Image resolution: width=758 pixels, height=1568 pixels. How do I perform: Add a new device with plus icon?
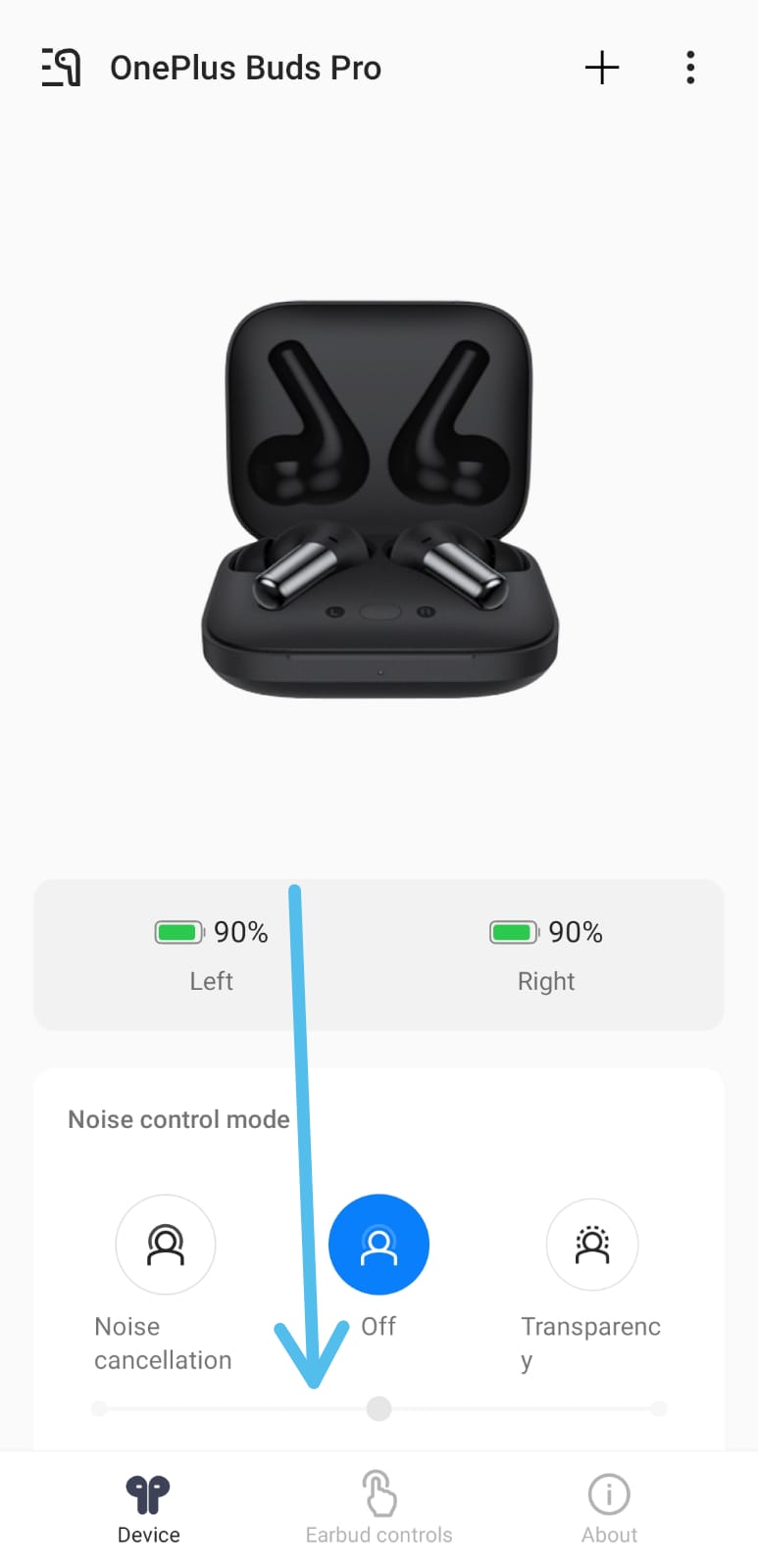(x=602, y=68)
